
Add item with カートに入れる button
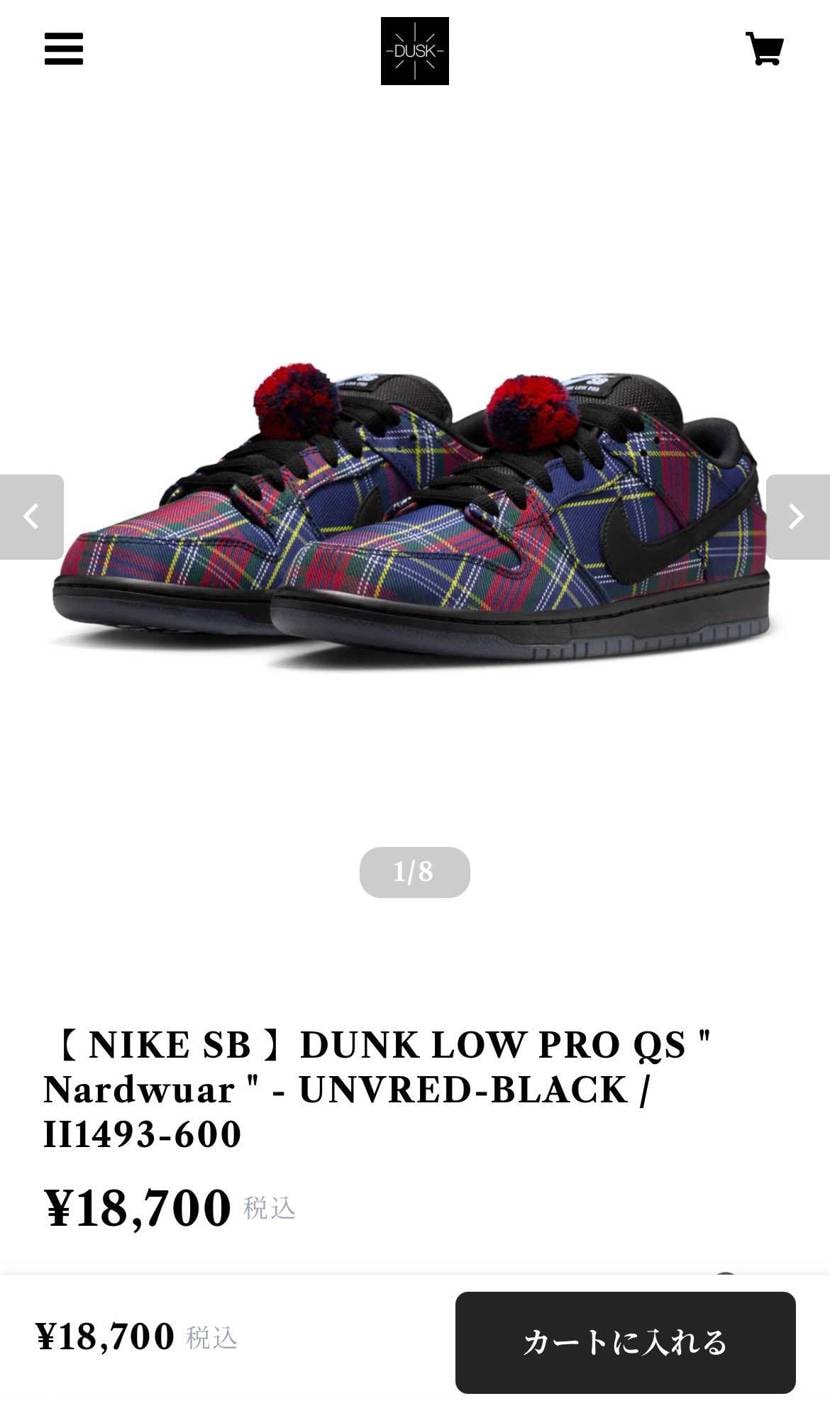(x=625, y=1342)
